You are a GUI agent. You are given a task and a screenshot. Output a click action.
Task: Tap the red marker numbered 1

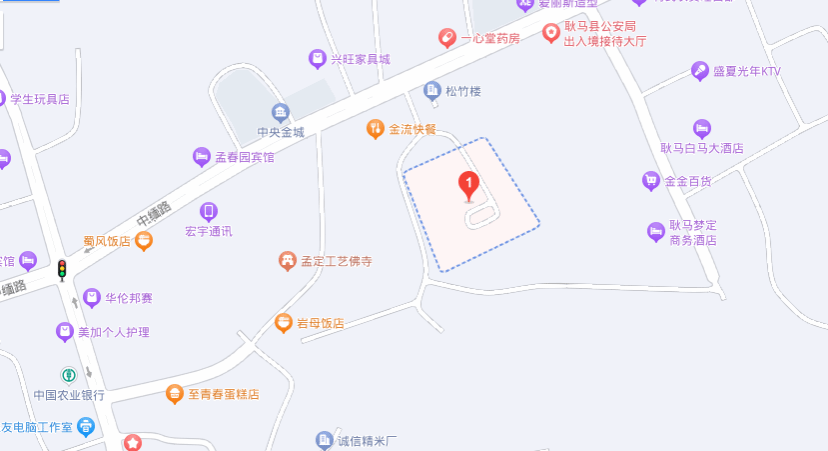click(467, 185)
